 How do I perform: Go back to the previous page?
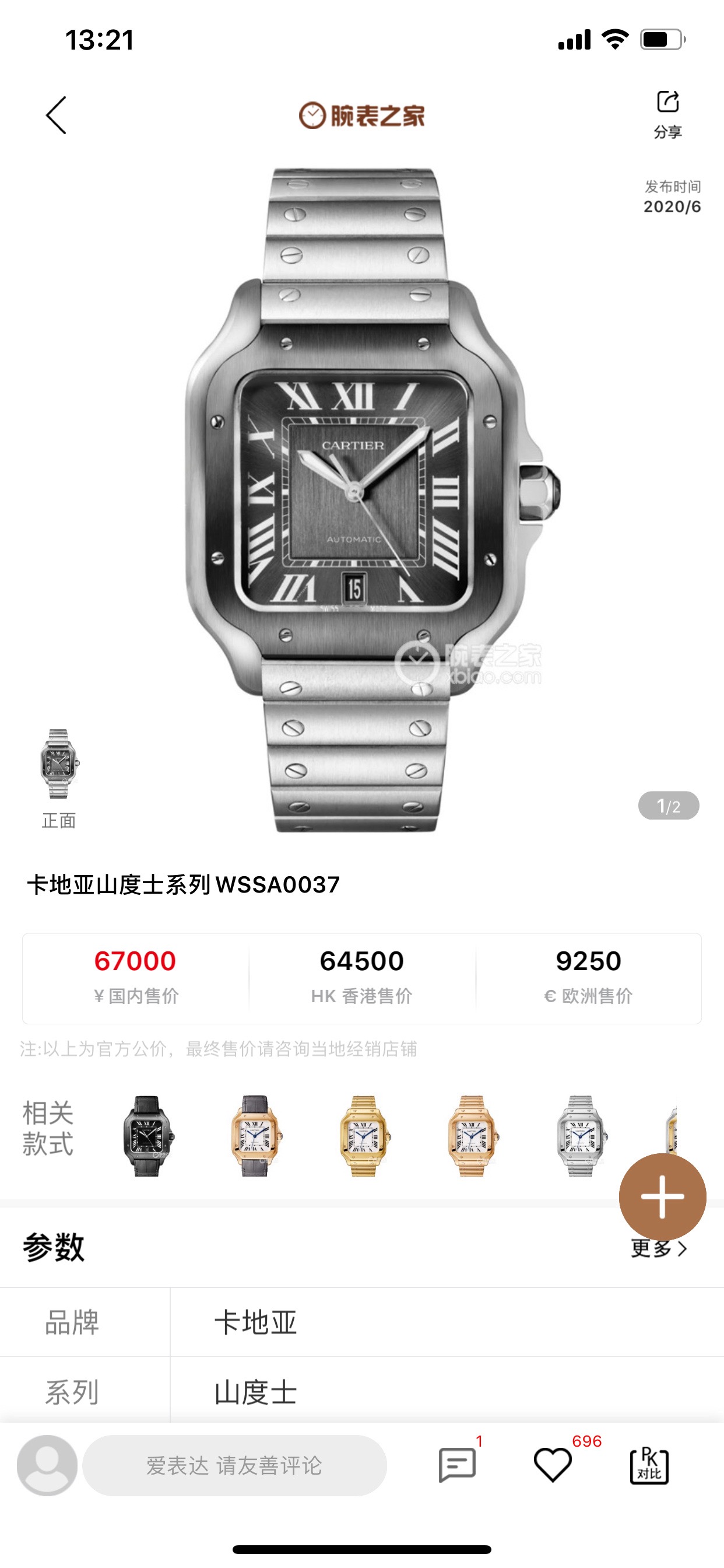coord(57,115)
